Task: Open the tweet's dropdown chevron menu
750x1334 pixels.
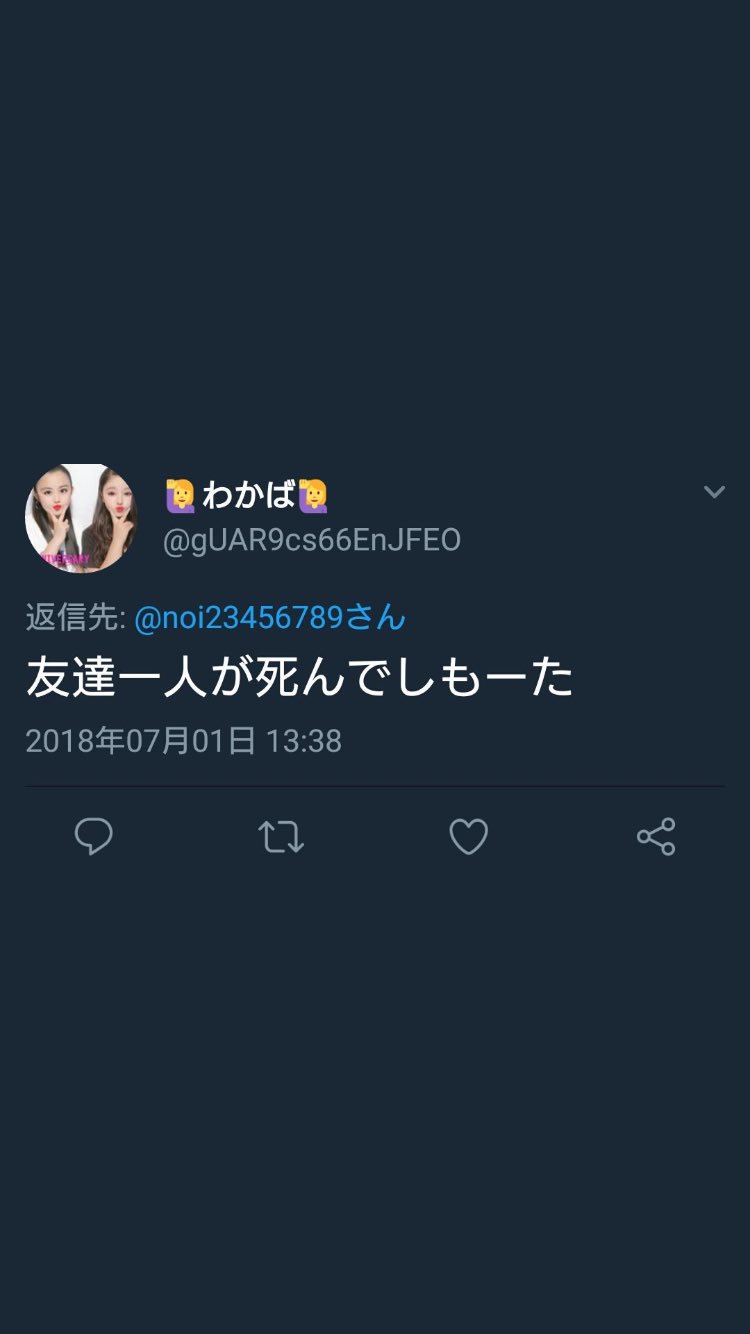Action: click(x=714, y=491)
